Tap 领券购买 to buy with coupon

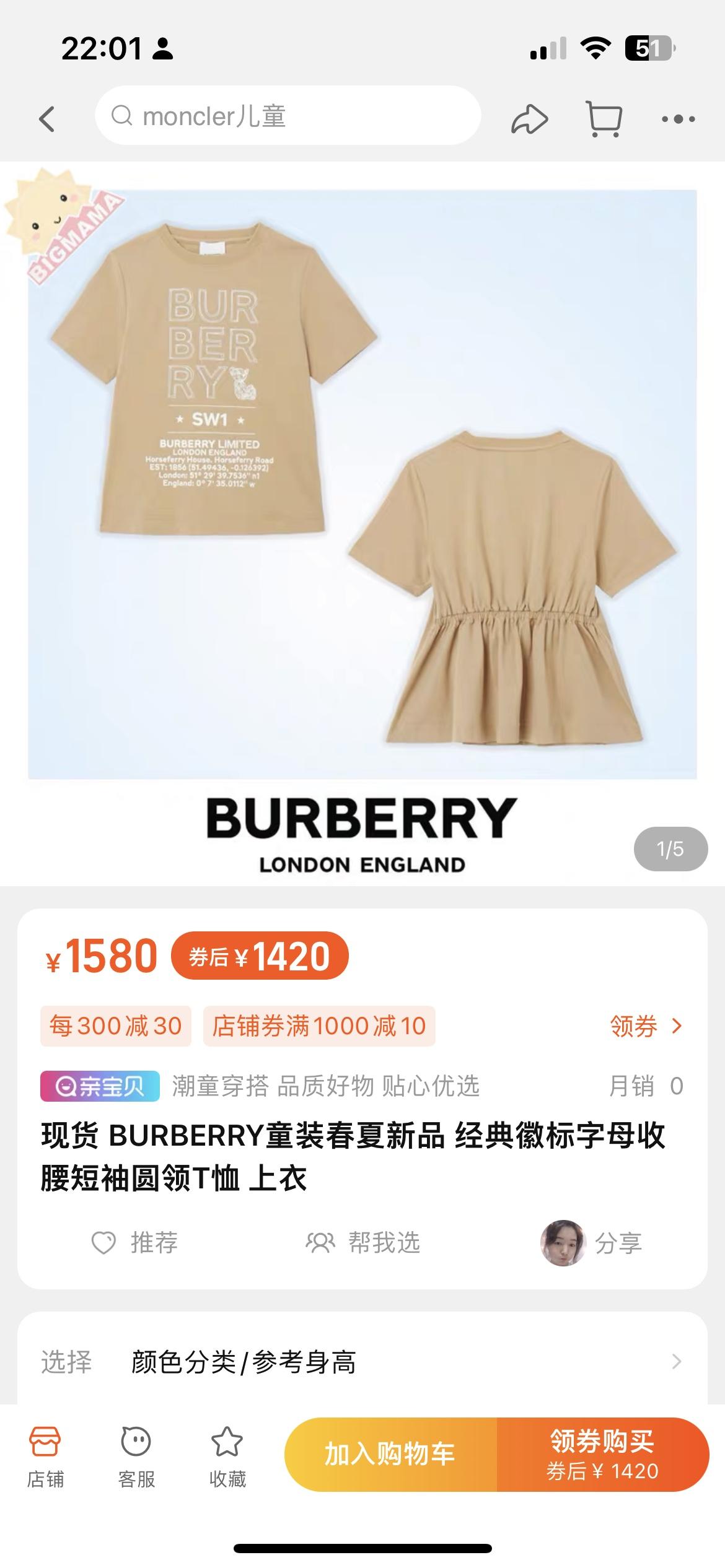coord(602,1454)
